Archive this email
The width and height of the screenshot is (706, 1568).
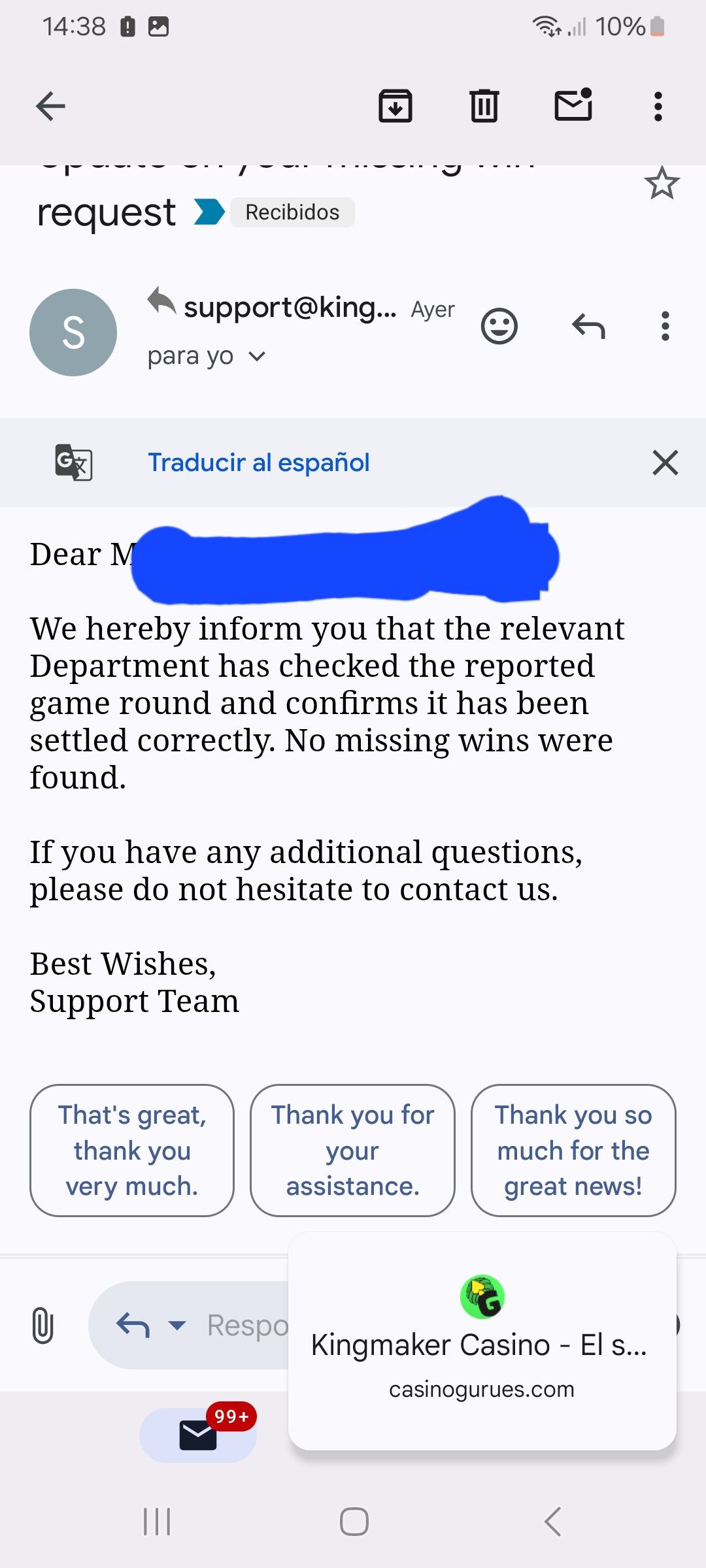click(x=395, y=106)
